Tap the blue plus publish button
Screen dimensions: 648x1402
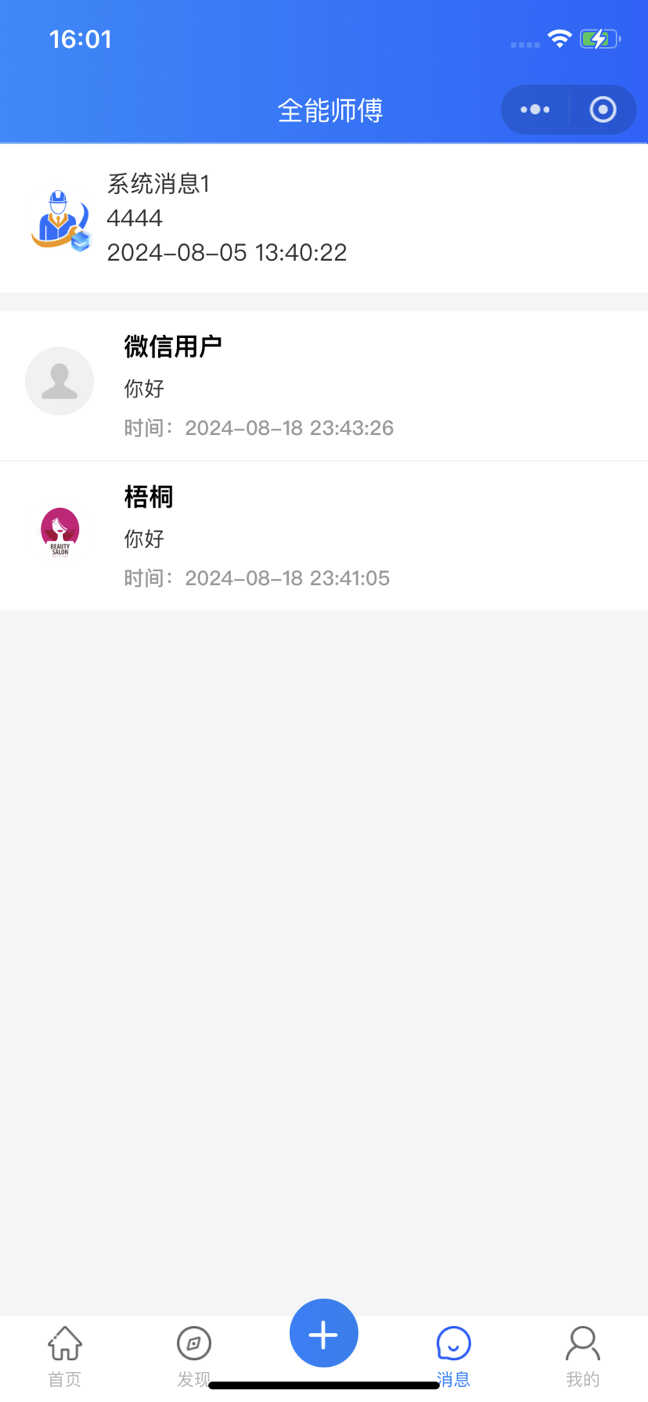point(324,1333)
